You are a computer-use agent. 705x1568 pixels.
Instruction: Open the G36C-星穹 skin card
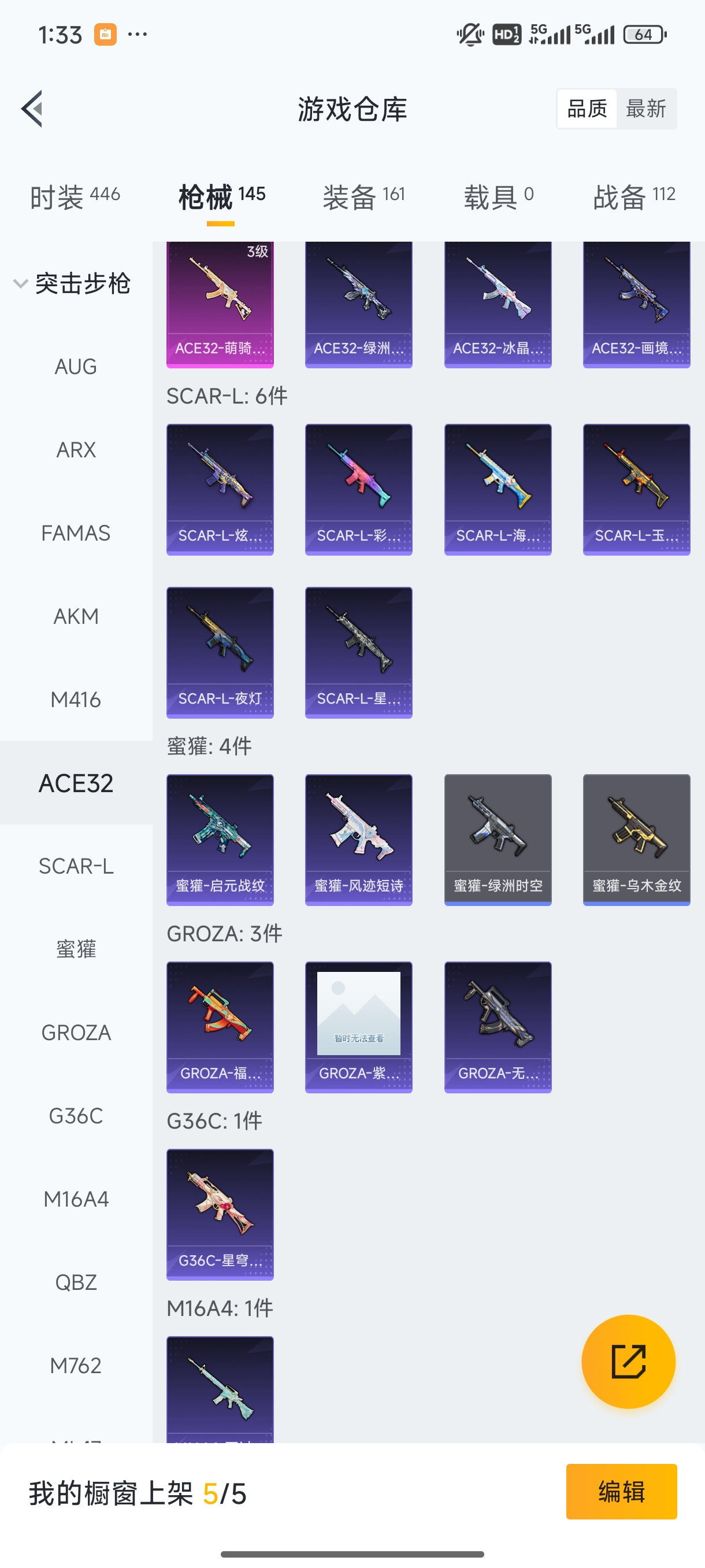(220, 1214)
